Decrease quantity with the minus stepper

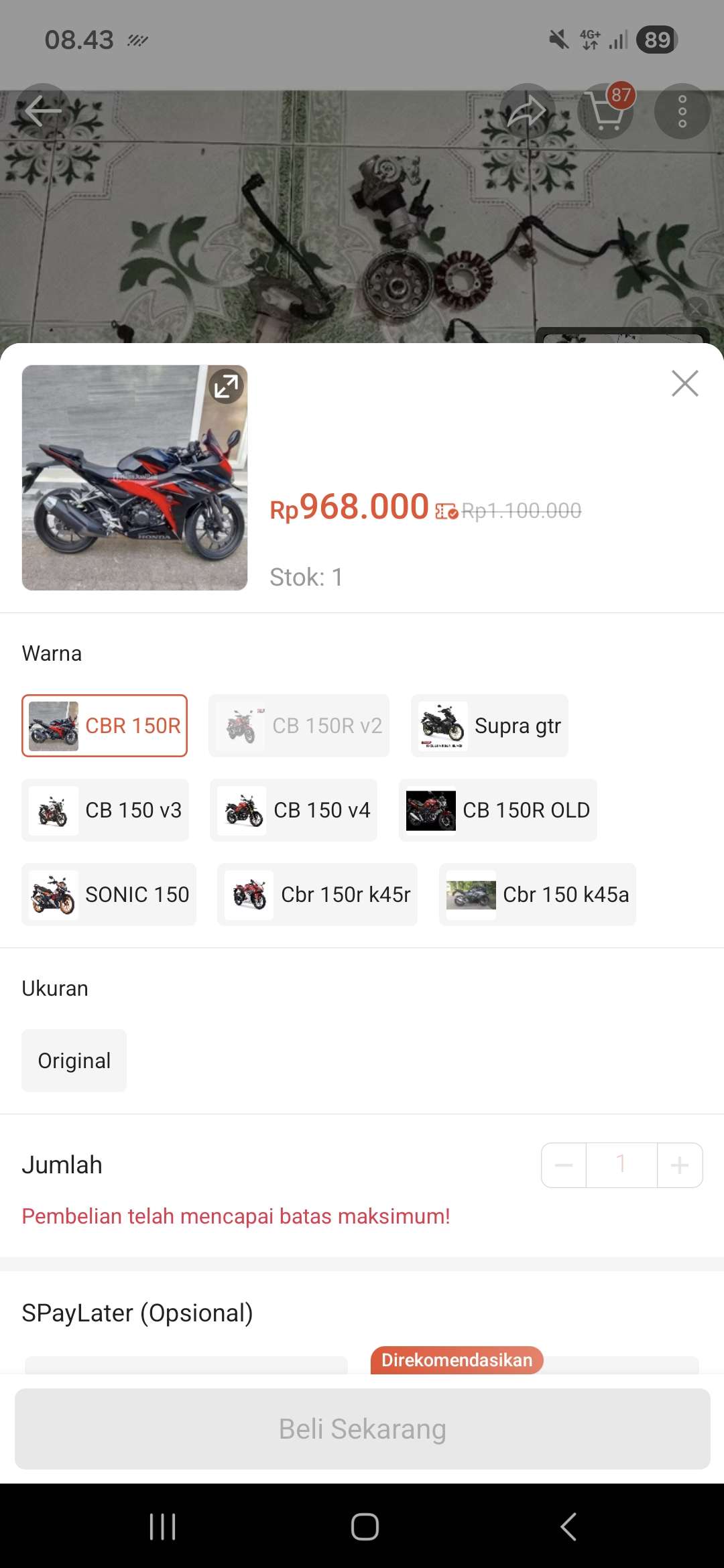563,1165
